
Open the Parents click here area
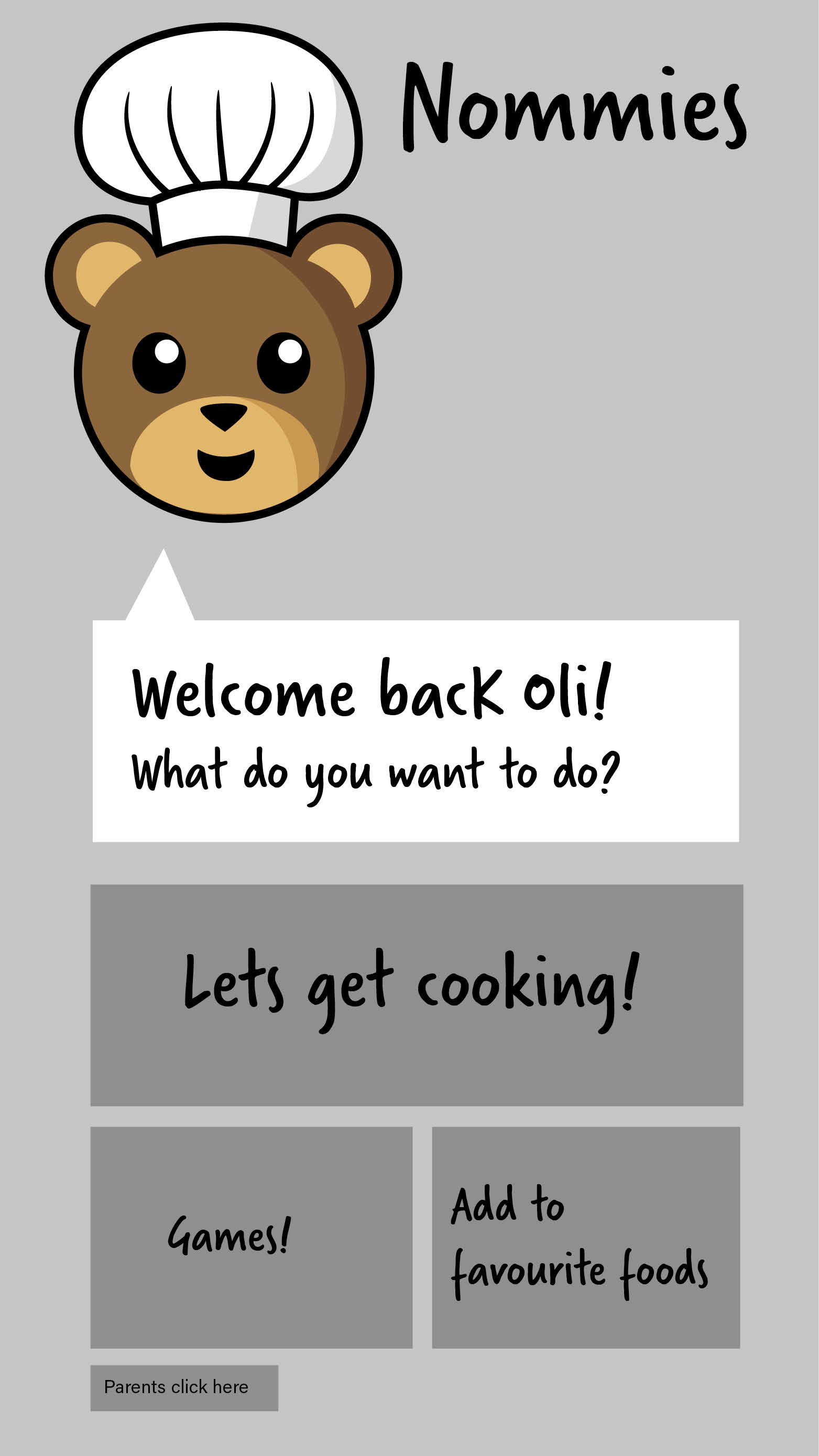(x=184, y=1387)
